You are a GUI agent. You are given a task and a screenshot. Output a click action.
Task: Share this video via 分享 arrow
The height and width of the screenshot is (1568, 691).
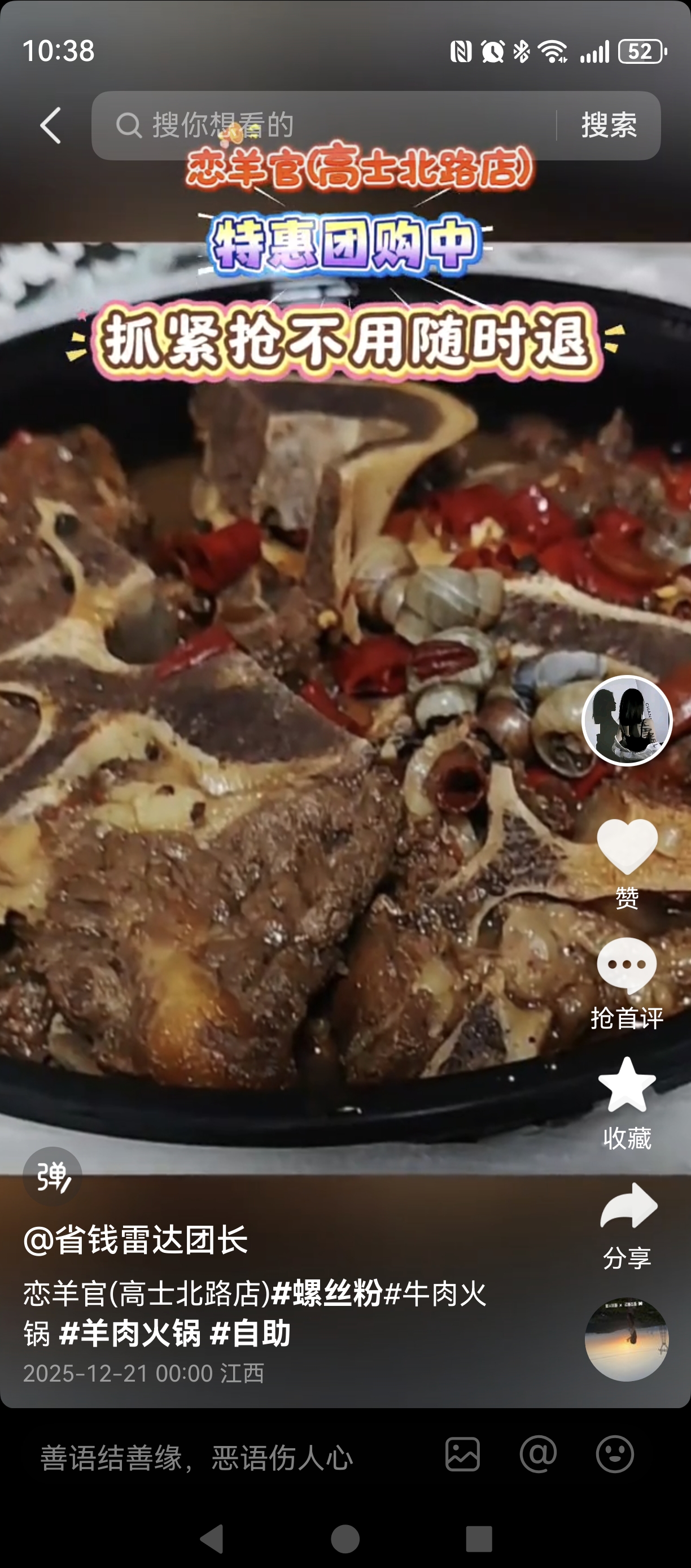[628, 1207]
